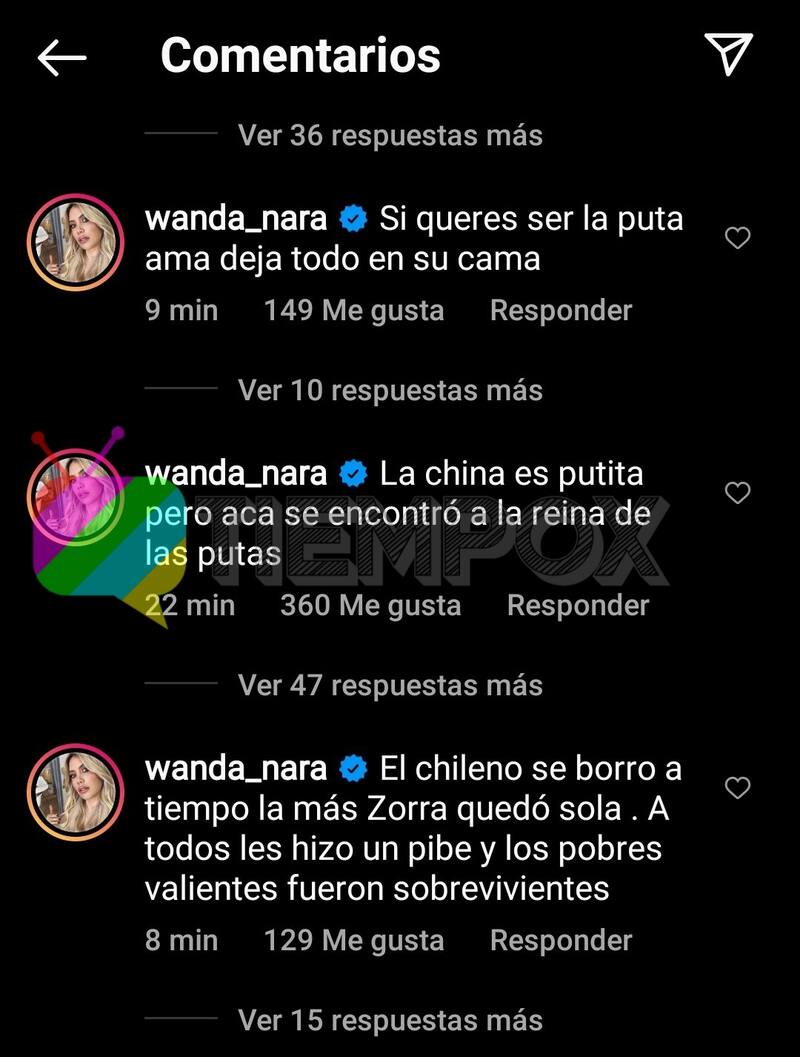Viewport: 800px width, 1057px height.
Task: Open the avatar beside the "El chileno" comment
Action: (75, 793)
